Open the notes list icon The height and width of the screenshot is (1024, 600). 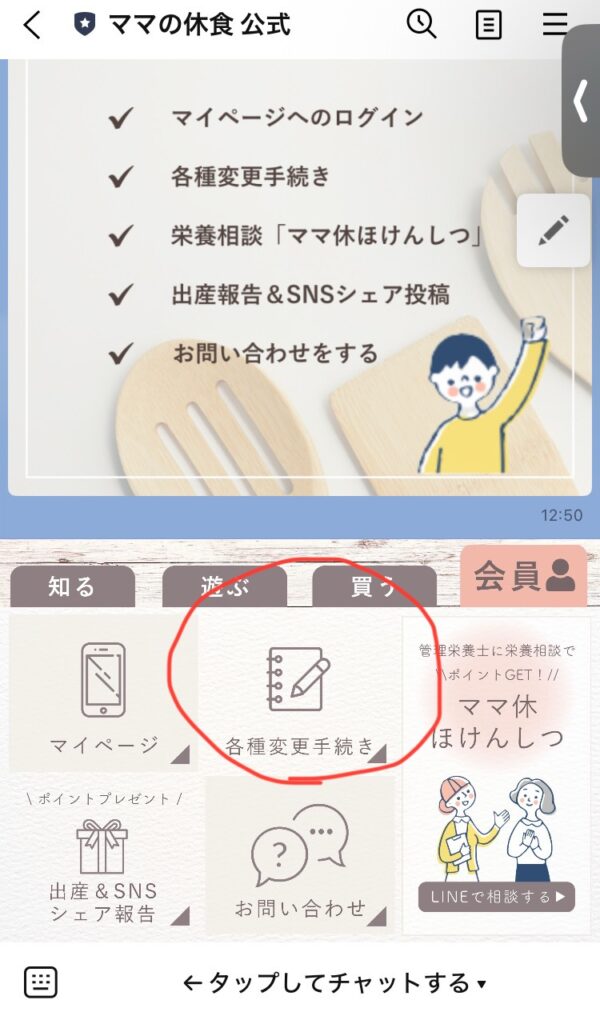tap(488, 24)
